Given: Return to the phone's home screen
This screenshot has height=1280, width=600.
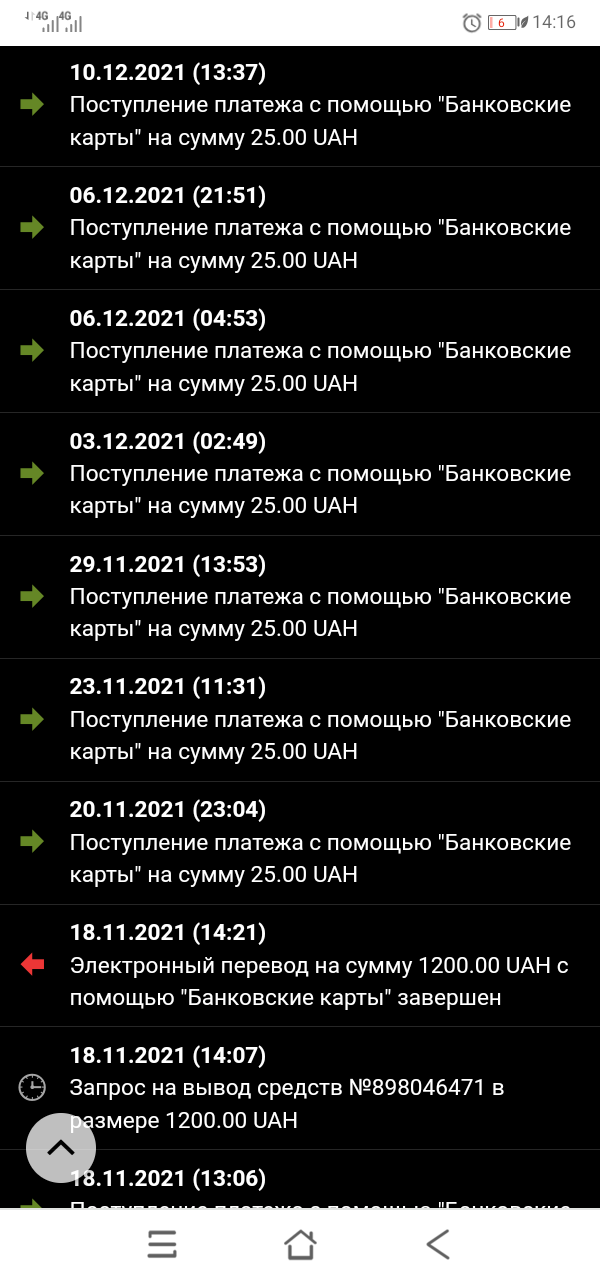Looking at the screenshot, I should click(300, 1244).
